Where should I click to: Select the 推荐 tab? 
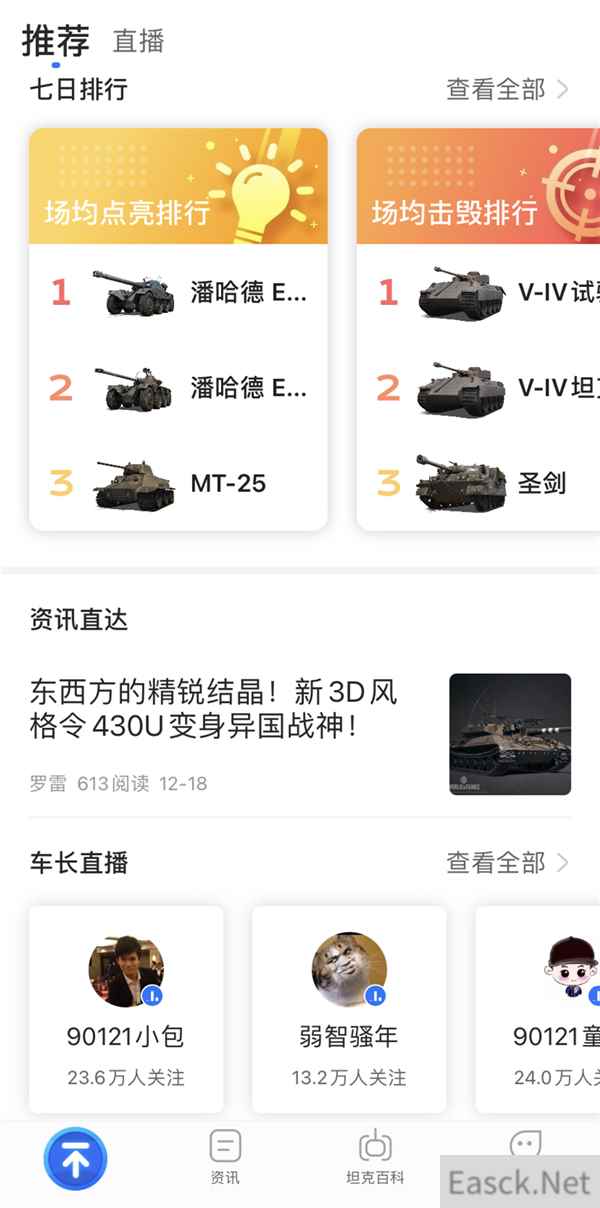click(56, 41)
